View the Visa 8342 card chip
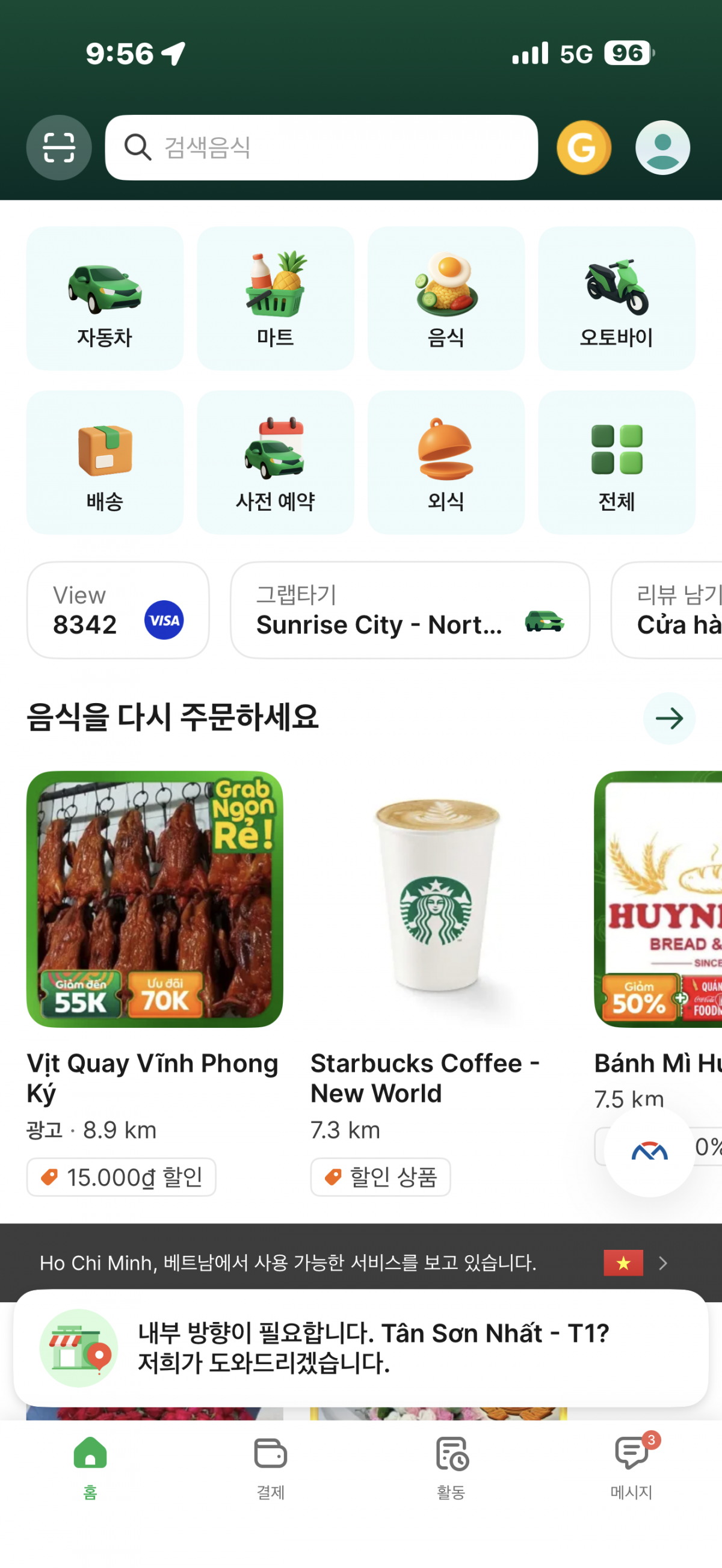The width and height of the screenshot is (722, 1568). (118, 610)
